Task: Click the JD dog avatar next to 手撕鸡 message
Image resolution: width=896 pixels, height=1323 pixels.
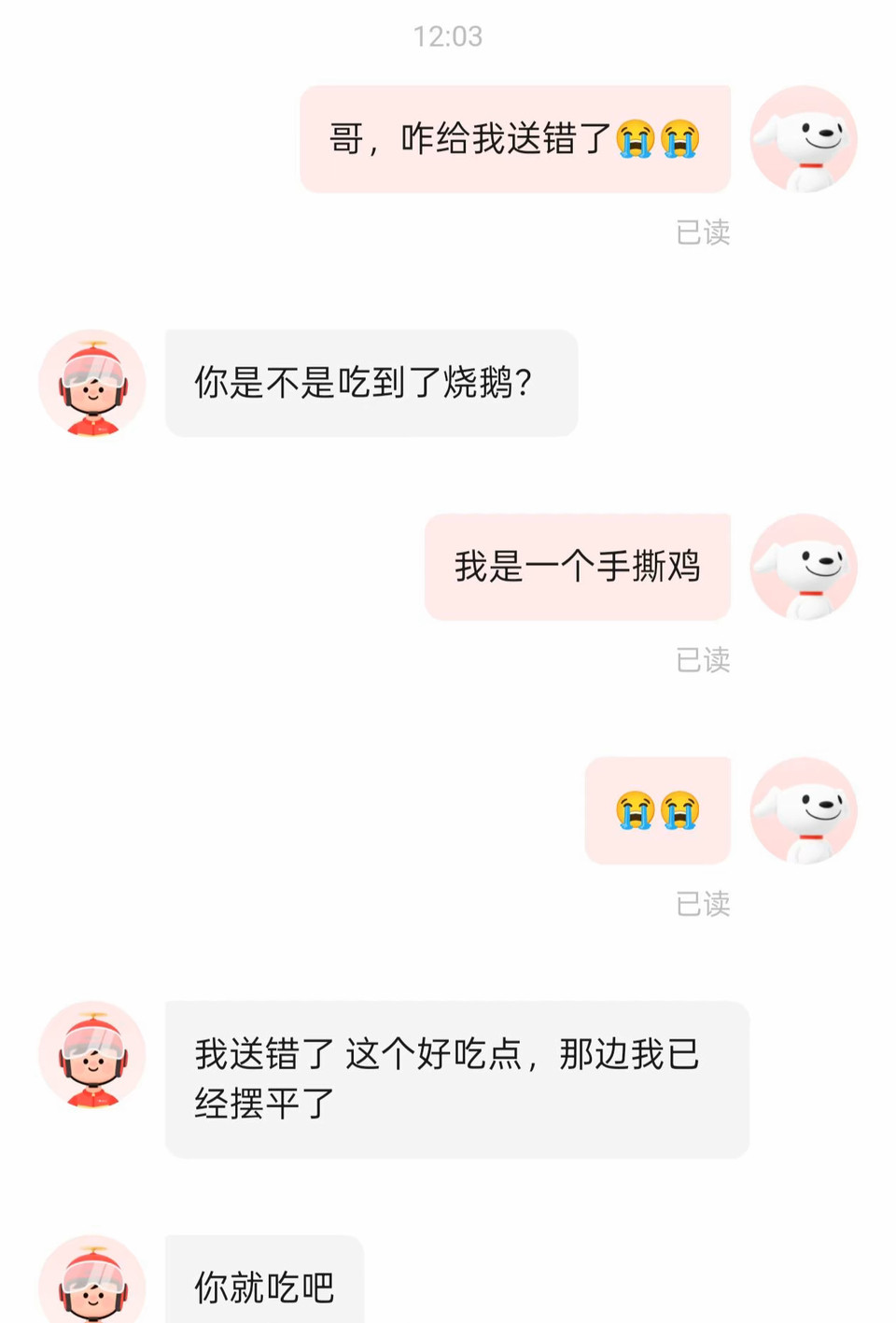Action: (805, 568)
